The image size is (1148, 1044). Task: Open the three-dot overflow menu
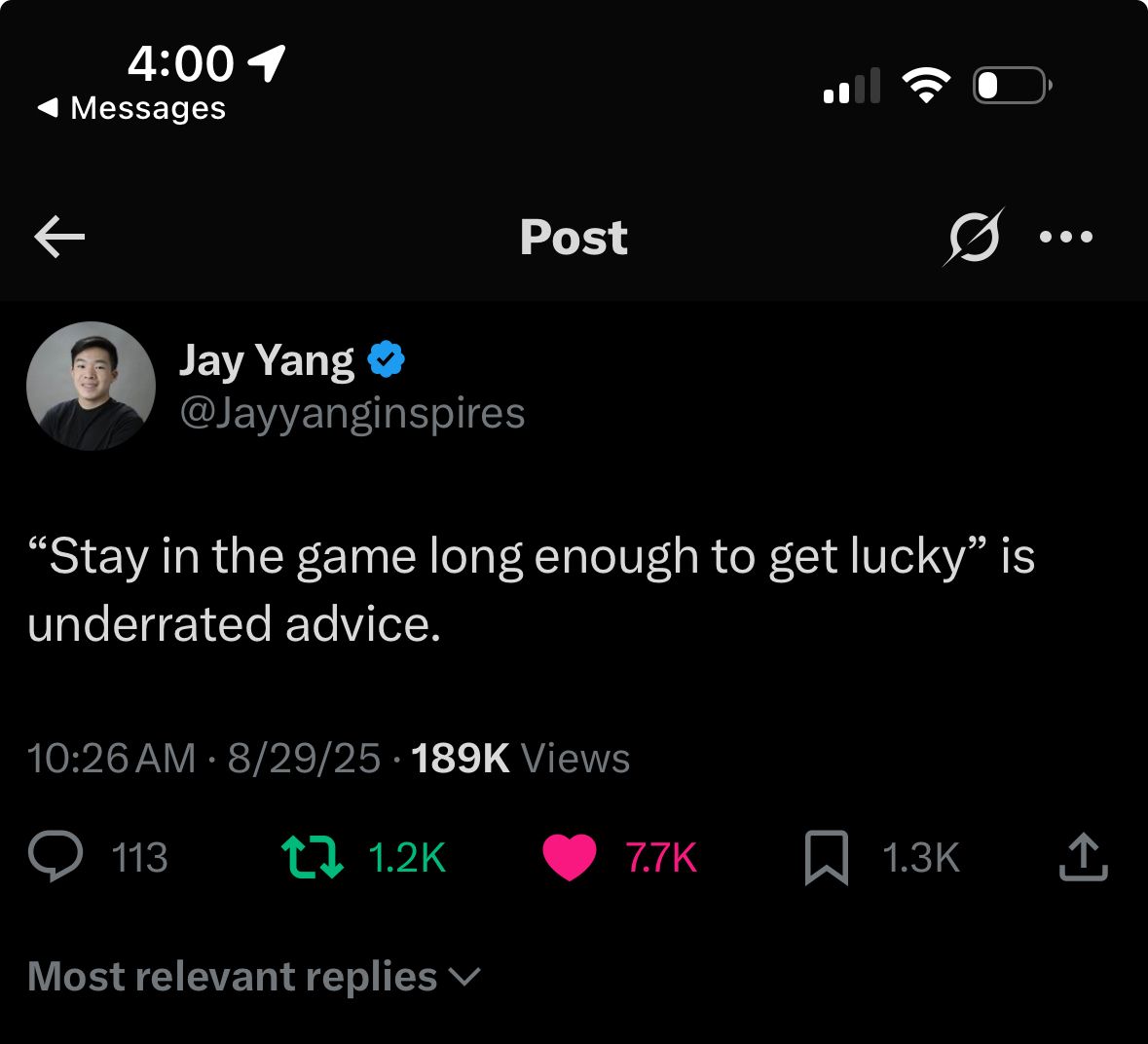point(1066,237)
